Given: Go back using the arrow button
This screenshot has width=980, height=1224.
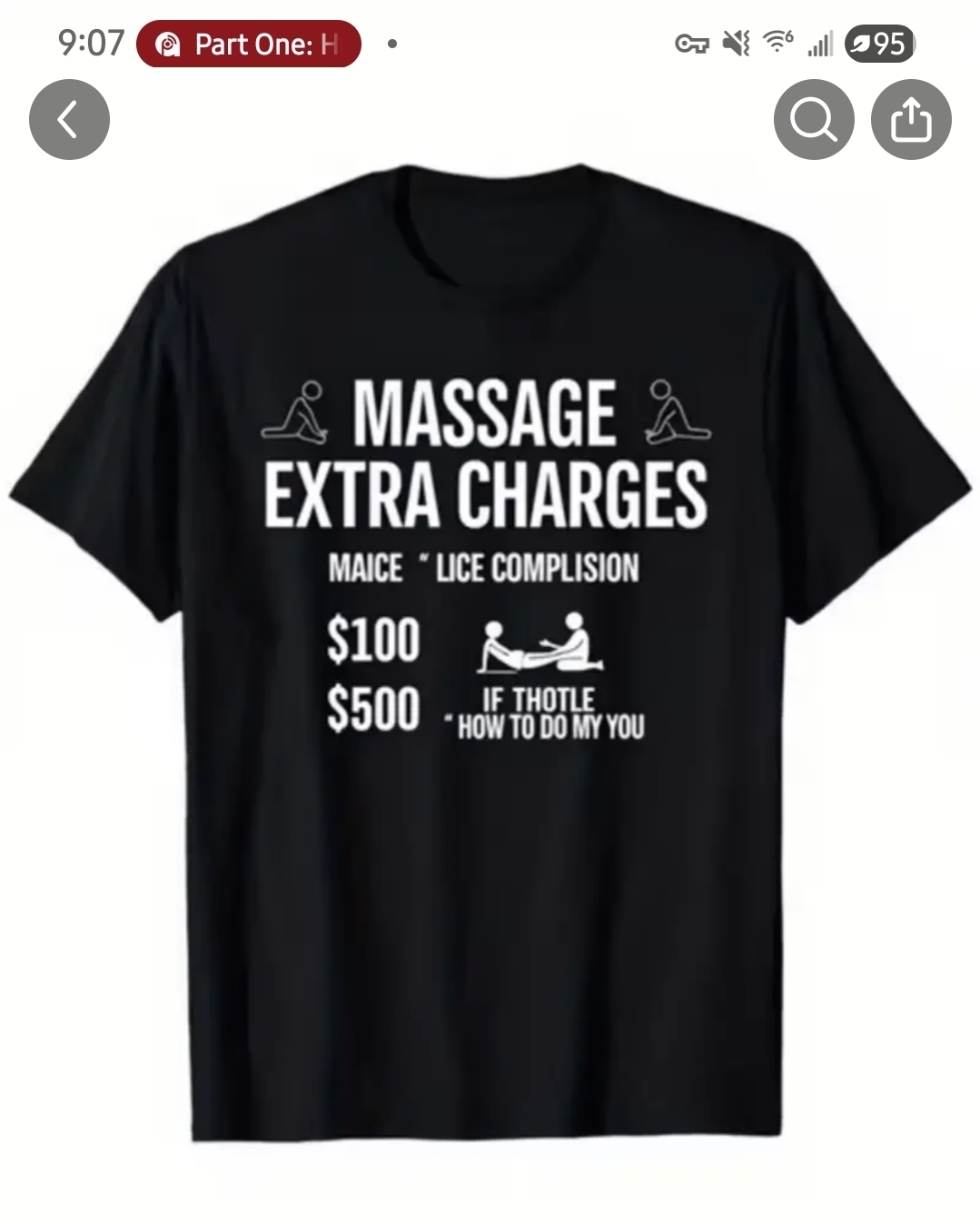Looking at the screenshot, I should (x=69, y=120).
